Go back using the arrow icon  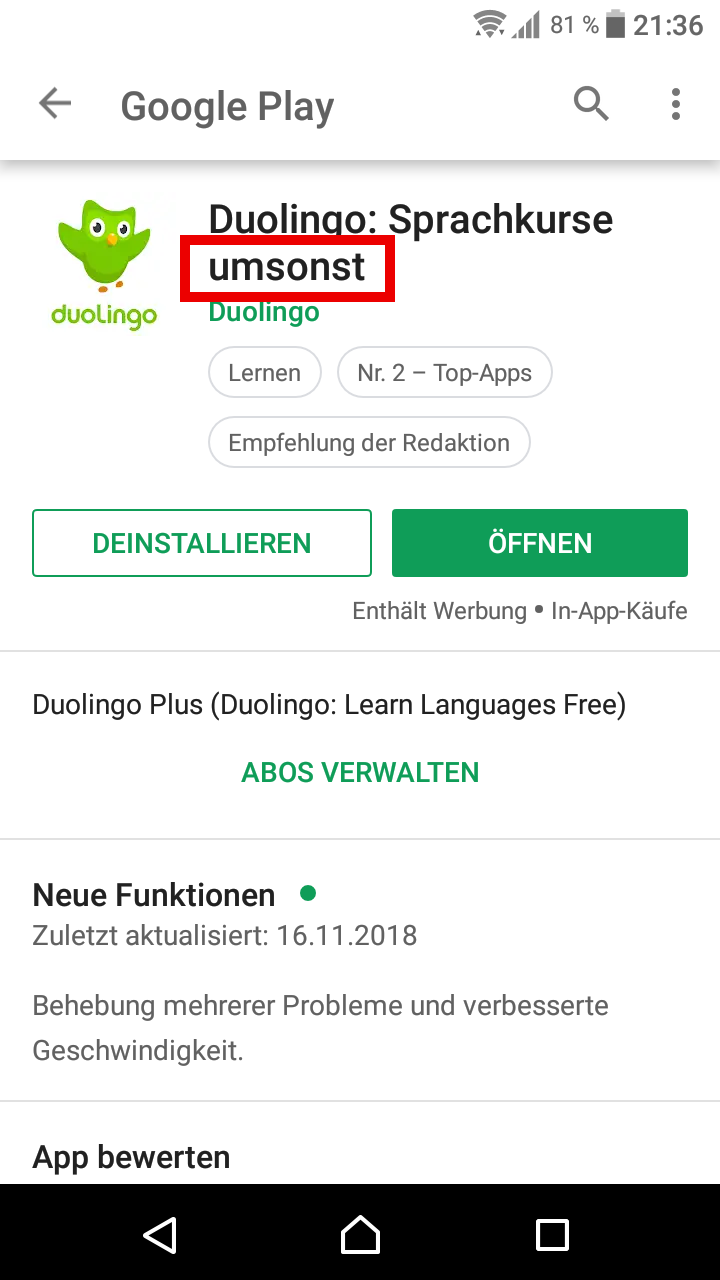(55, 104)
